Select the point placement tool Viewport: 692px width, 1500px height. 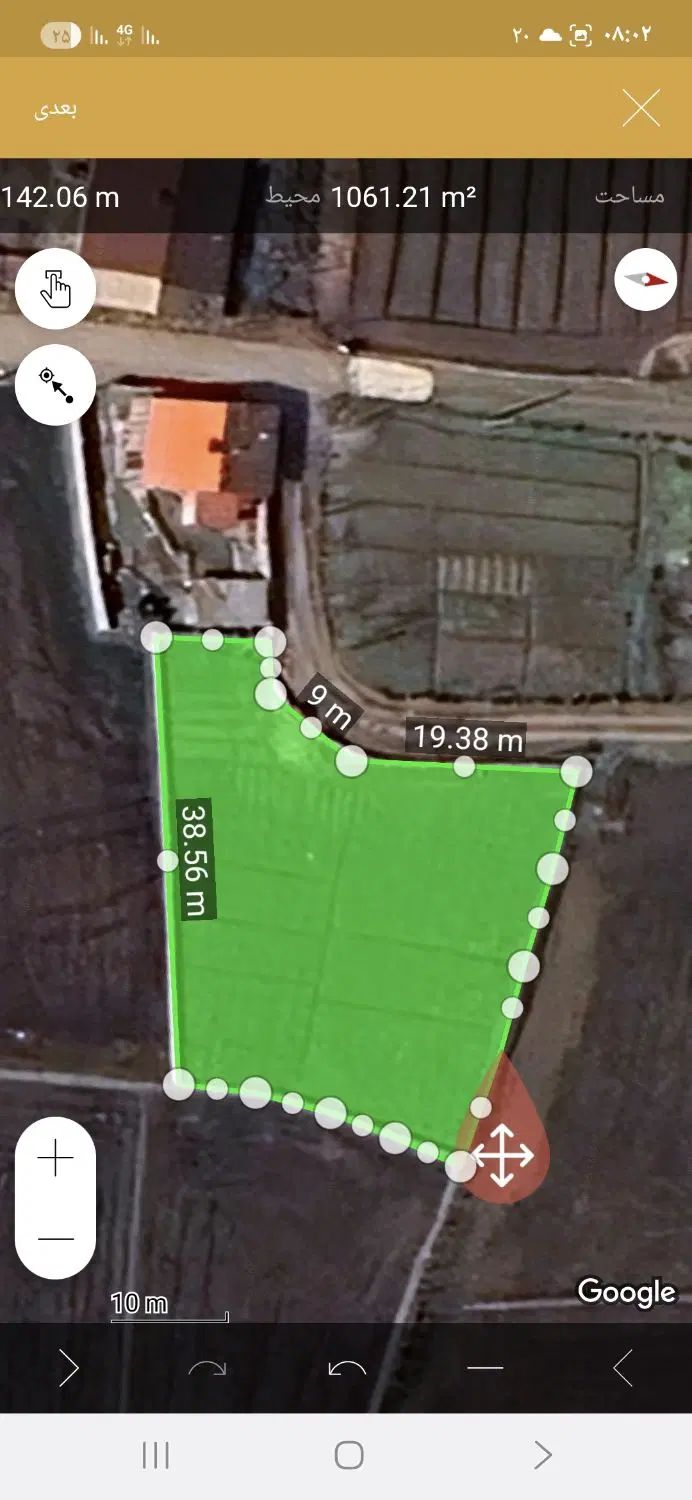[x=56, y=385]
